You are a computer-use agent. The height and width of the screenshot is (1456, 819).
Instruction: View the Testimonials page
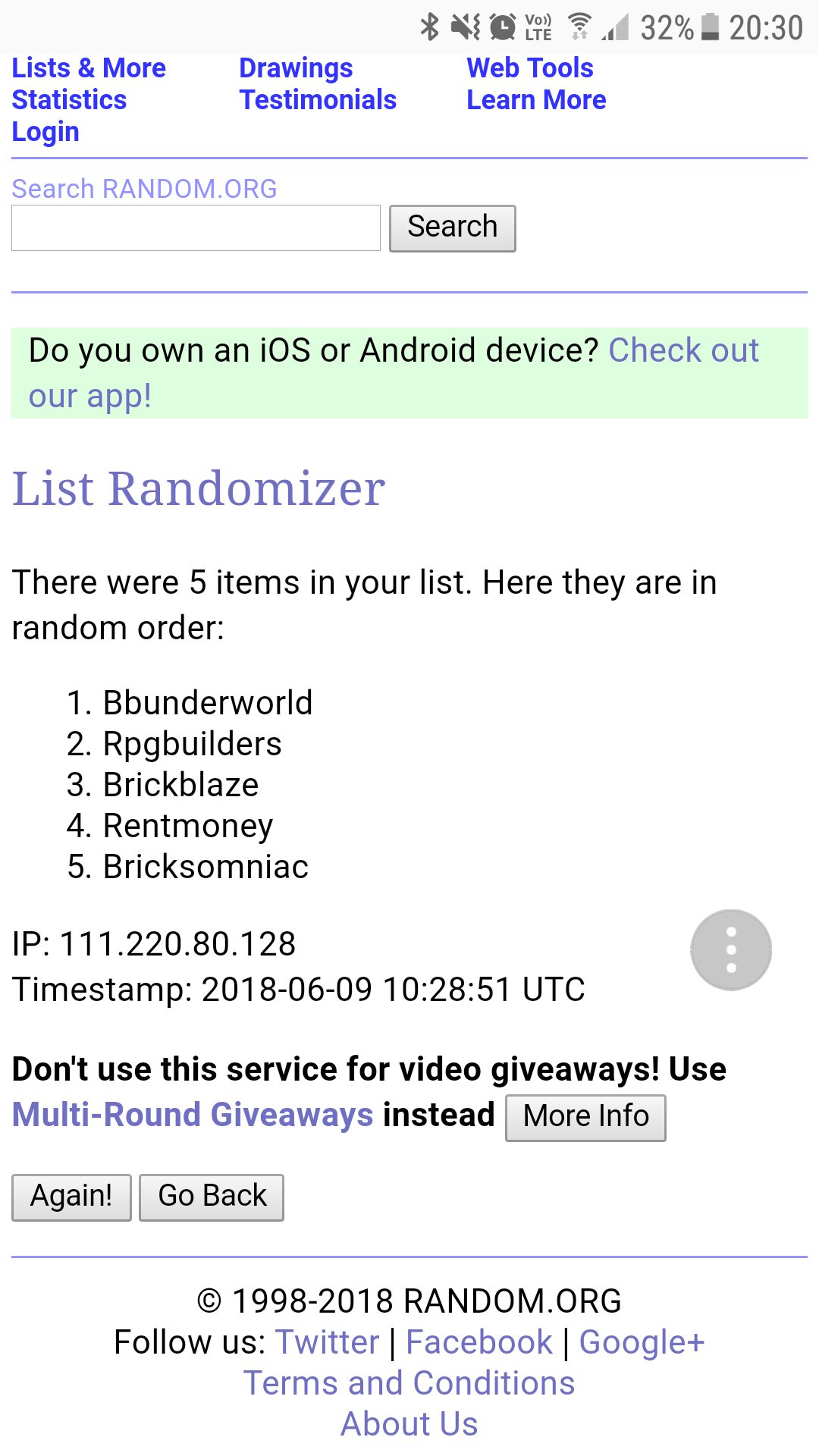[x=318, y=100]
